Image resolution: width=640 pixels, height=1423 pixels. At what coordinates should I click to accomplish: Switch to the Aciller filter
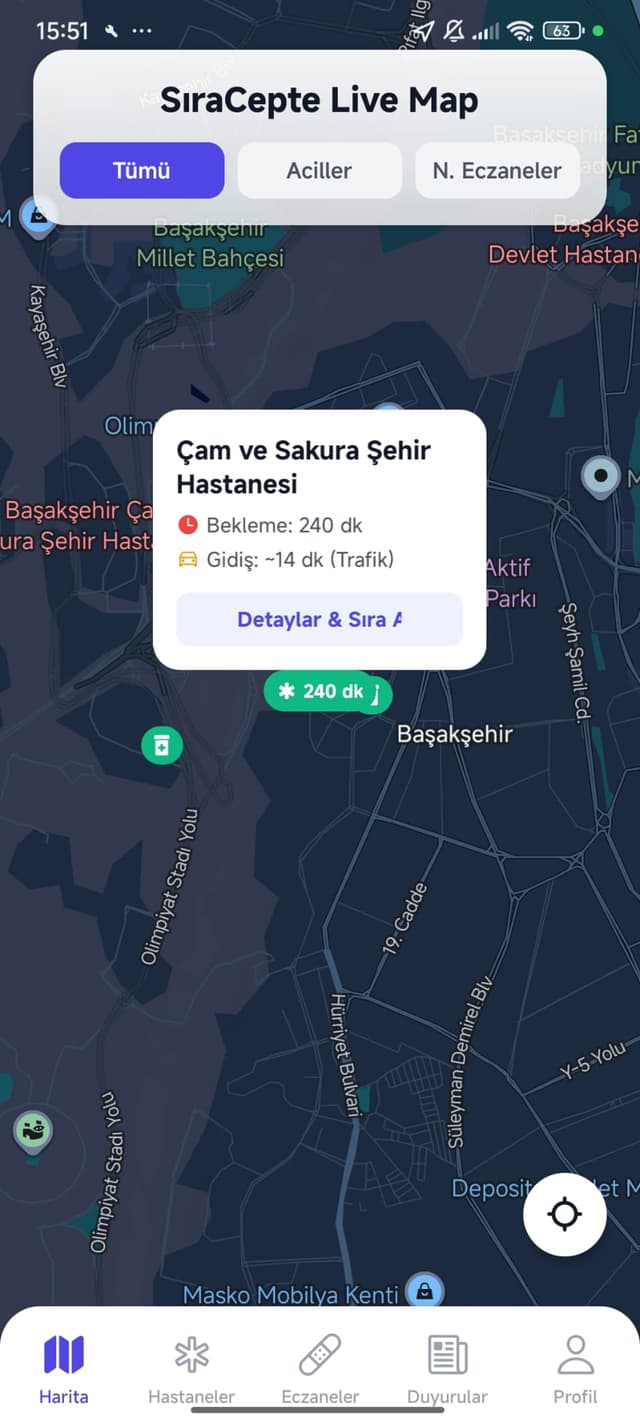[319, 171]
